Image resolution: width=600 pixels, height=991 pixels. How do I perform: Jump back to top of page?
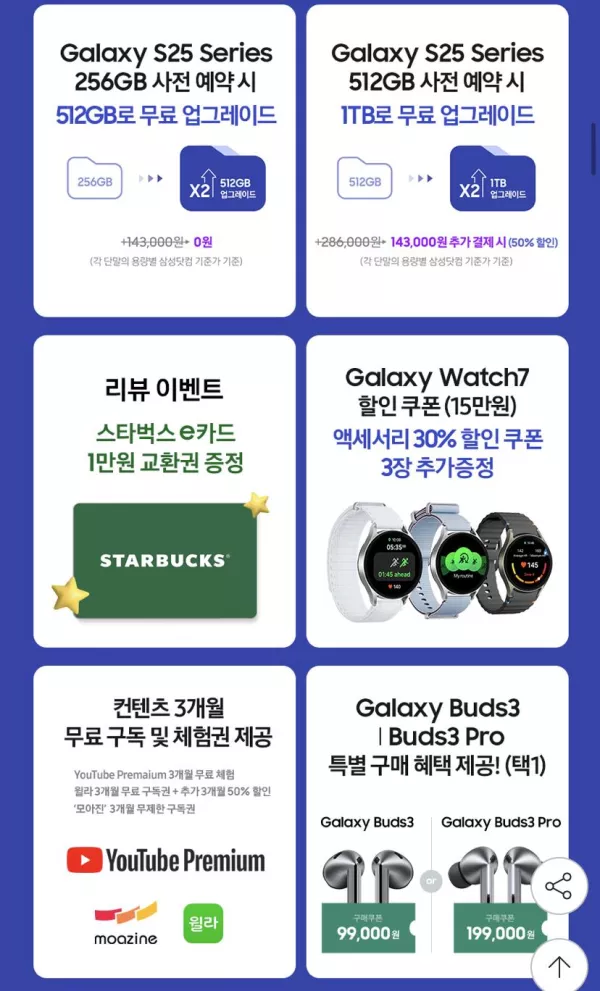click(x=558, y=965)
